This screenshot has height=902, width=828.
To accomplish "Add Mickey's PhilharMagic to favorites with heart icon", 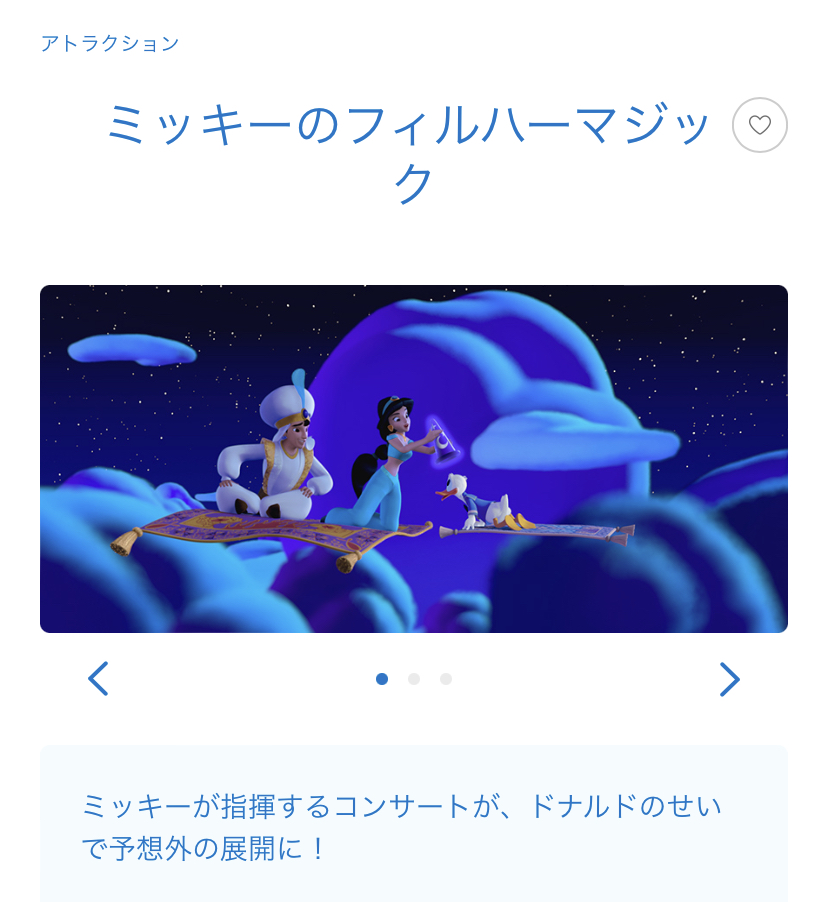I will 759,125.
